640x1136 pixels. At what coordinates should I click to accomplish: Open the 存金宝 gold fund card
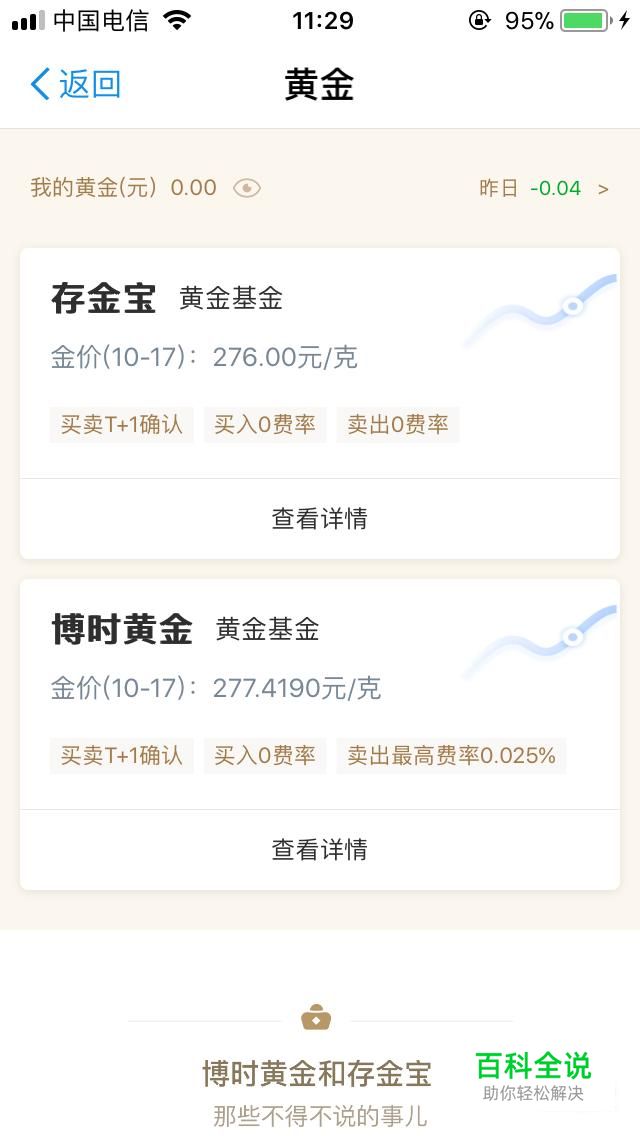coord(320,363)
